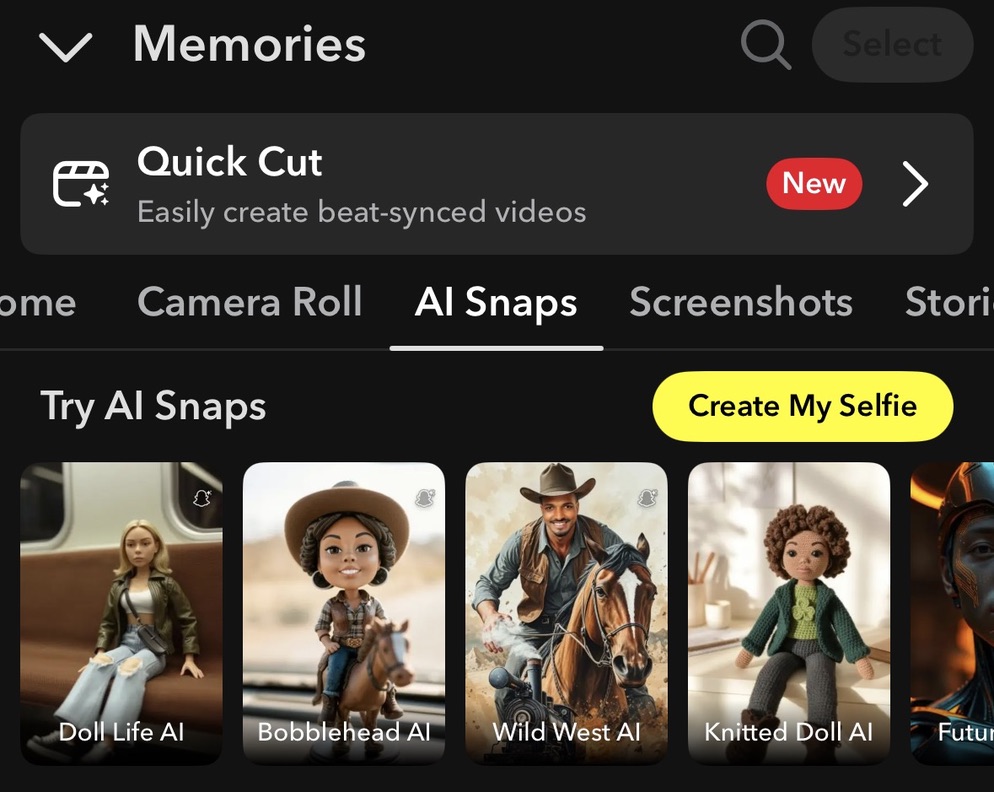Switch to the Camera Roll tab
Image resolution: width=994 pixels, height=792 pixels.
pyautogui.click(x=249, y=302)
